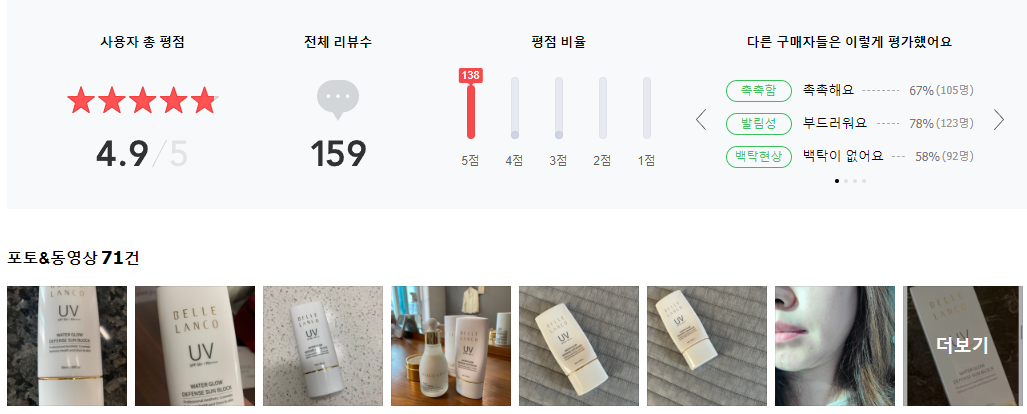Open second photo showing Belle Lanco UV label
The image size is (1027, 414).
coord(195,346)
